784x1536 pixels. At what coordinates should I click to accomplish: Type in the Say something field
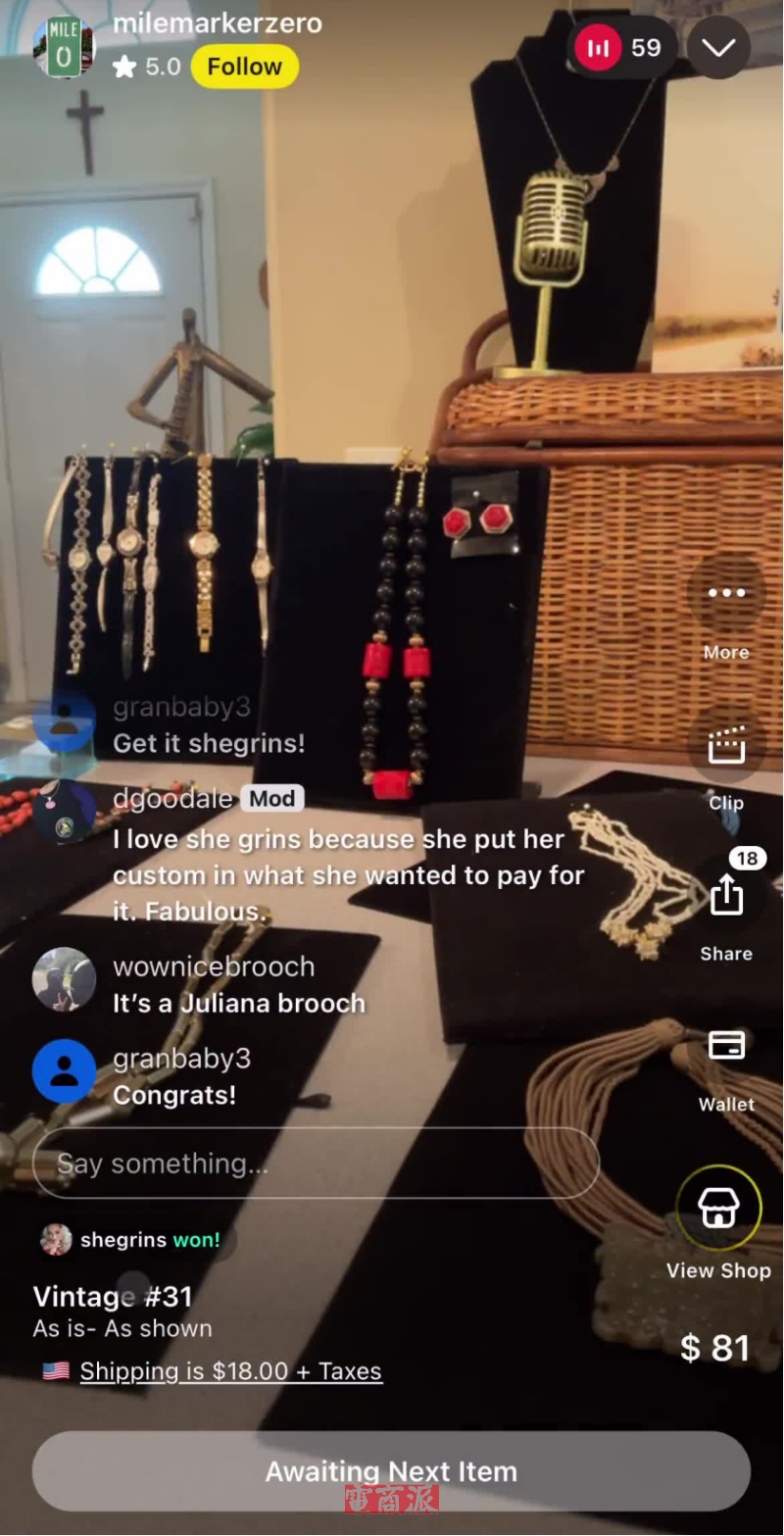(x=316, y=1164)
